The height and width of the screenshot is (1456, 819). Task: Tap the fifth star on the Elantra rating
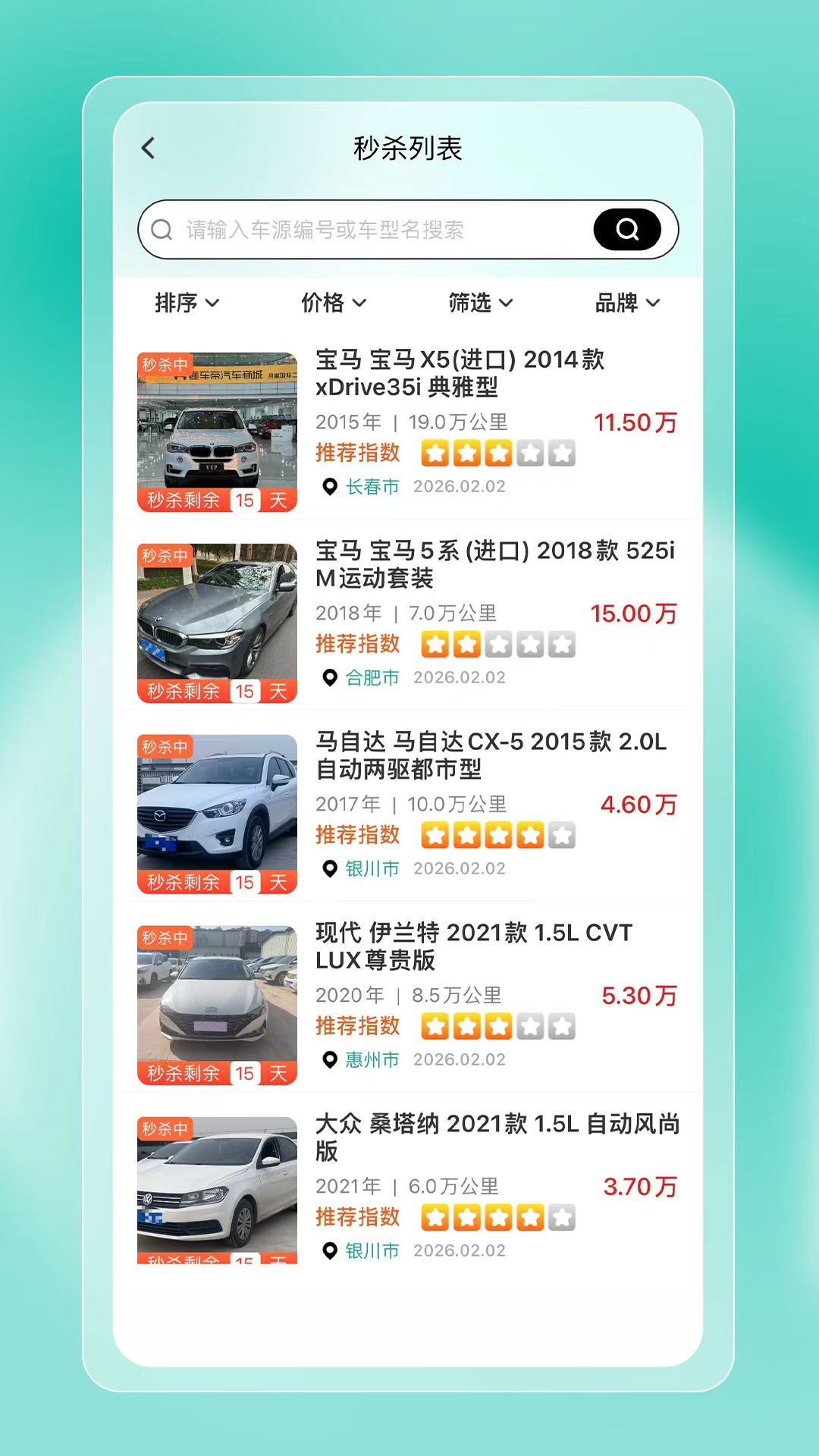click(560, 1026)
